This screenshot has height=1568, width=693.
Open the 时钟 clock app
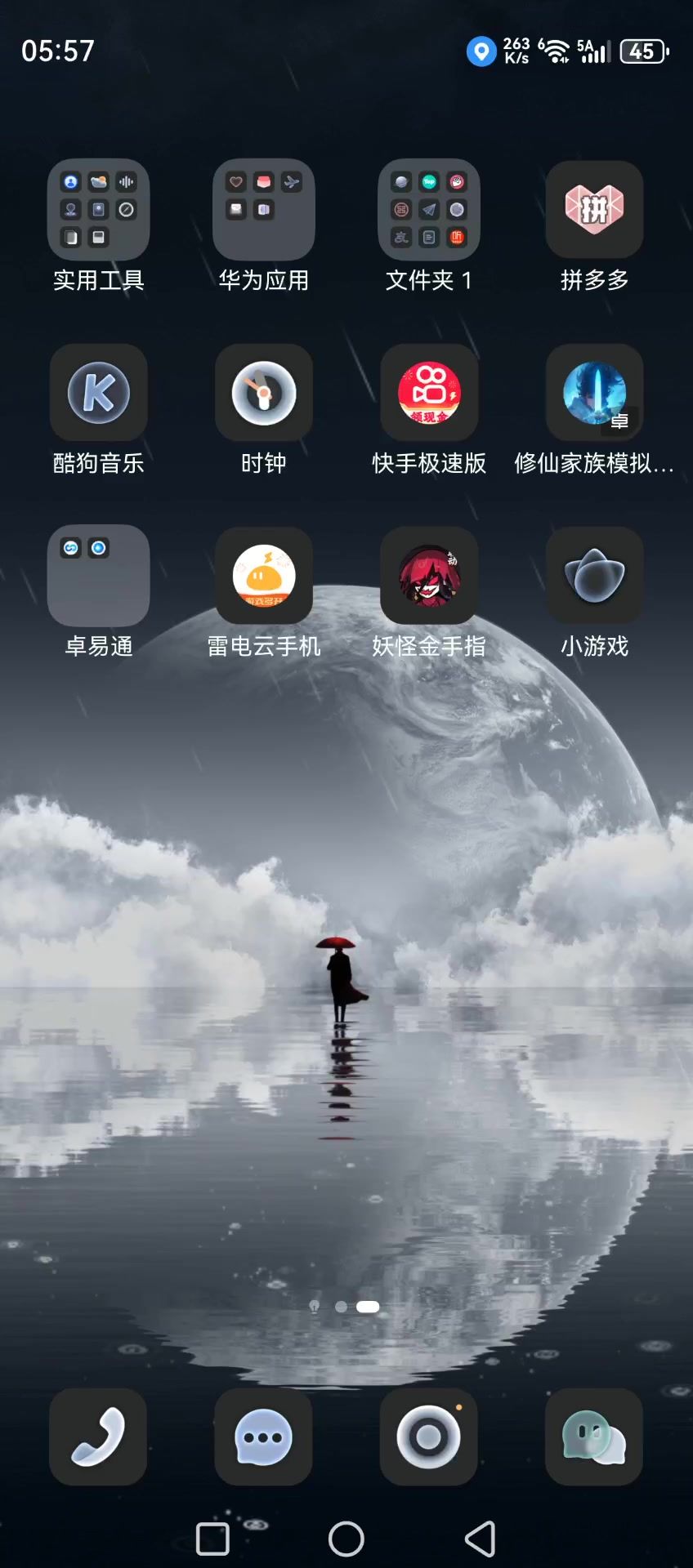(x=264, y=393)
